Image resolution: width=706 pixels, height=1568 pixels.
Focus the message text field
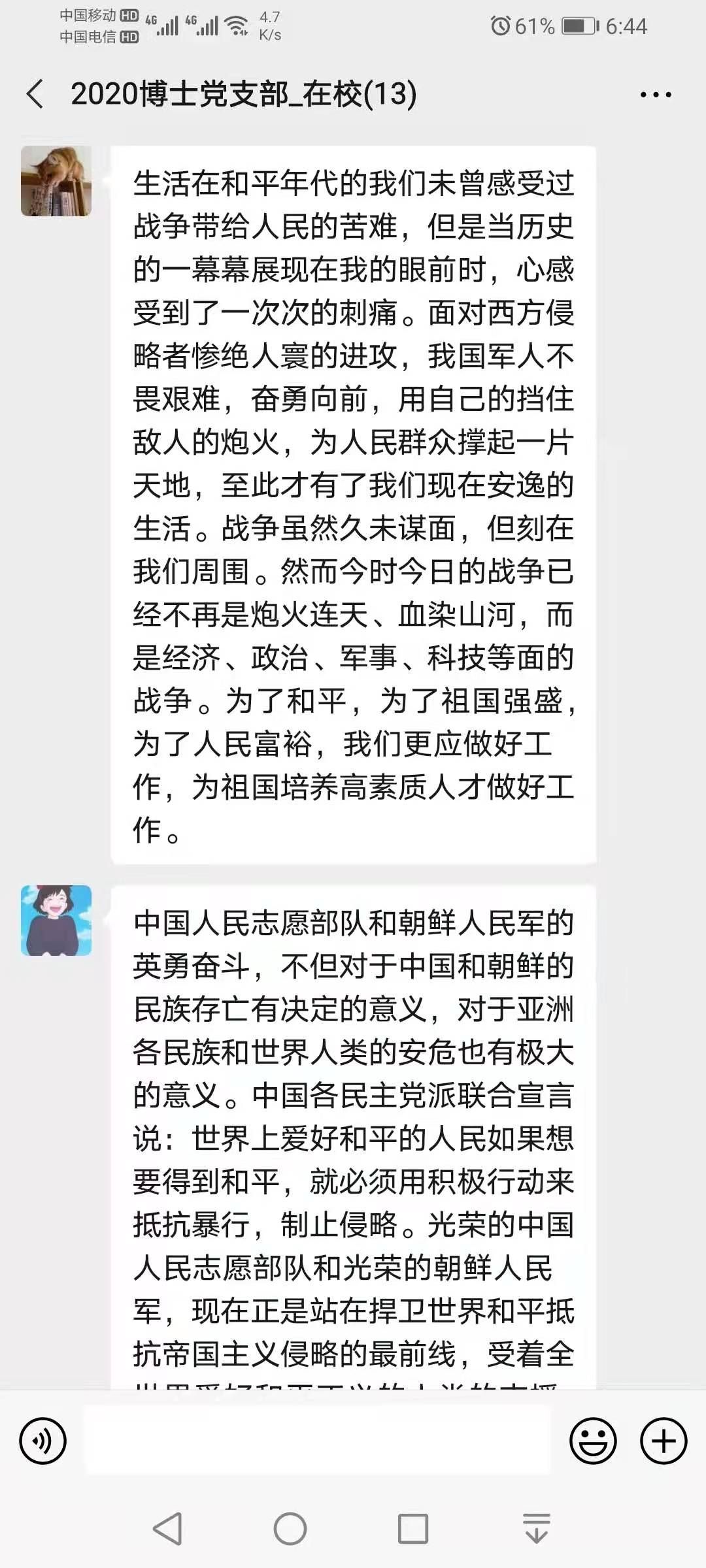(317, 1441)
